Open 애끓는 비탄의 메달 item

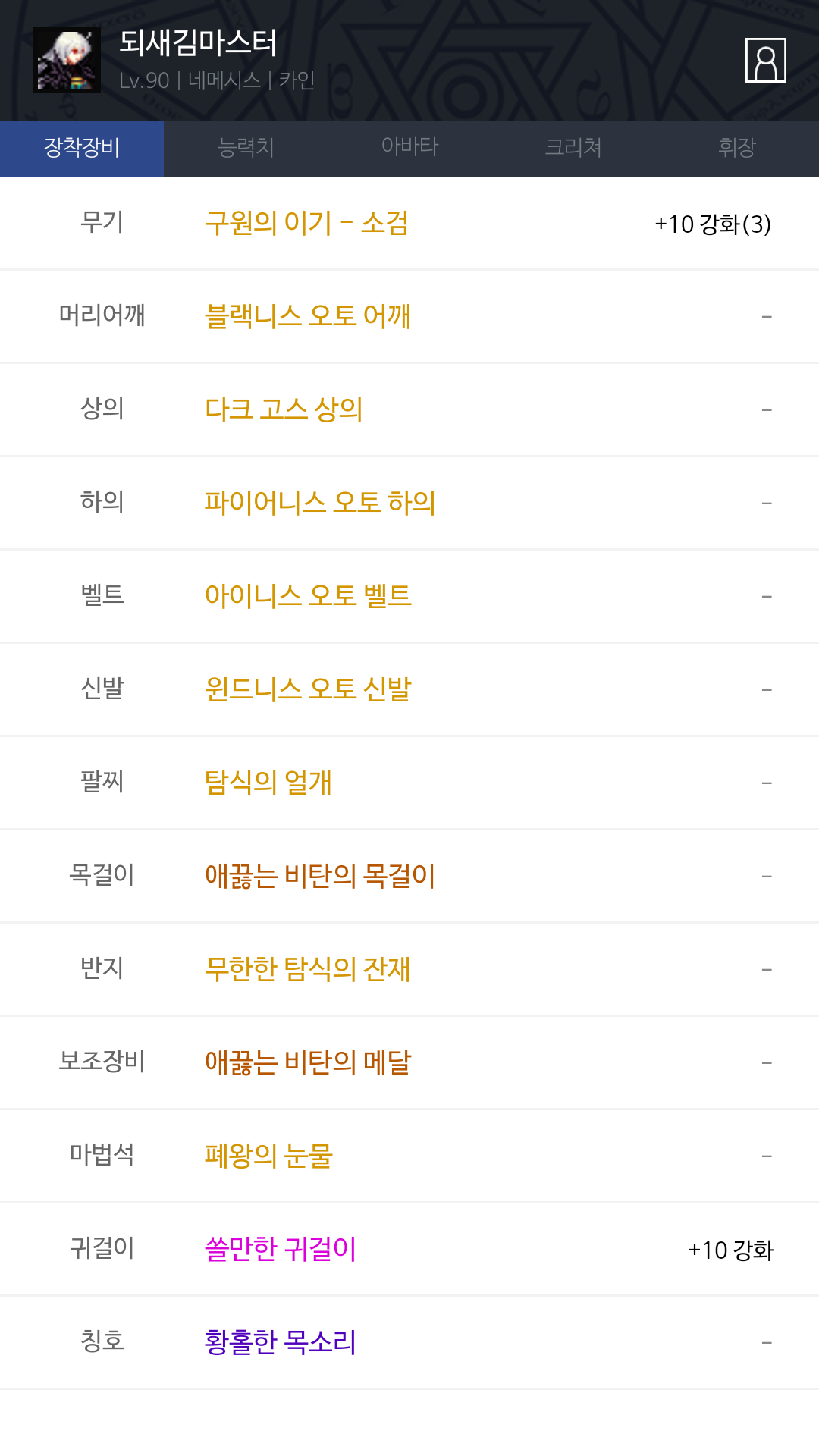308,1062
